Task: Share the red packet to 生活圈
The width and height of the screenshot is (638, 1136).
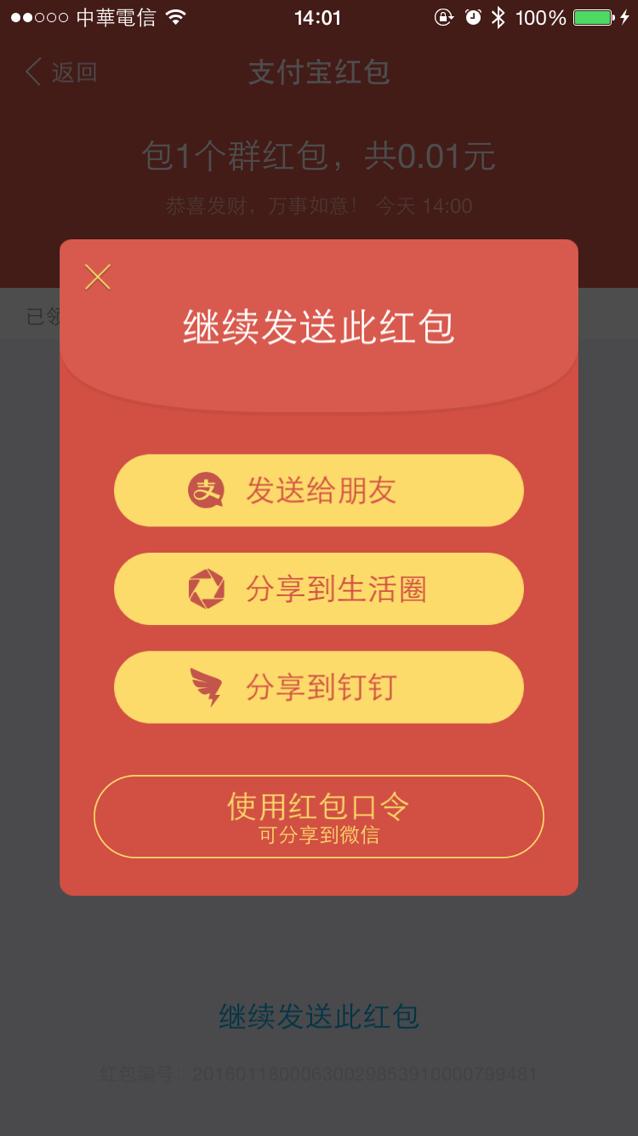Action: click(318, 589)
